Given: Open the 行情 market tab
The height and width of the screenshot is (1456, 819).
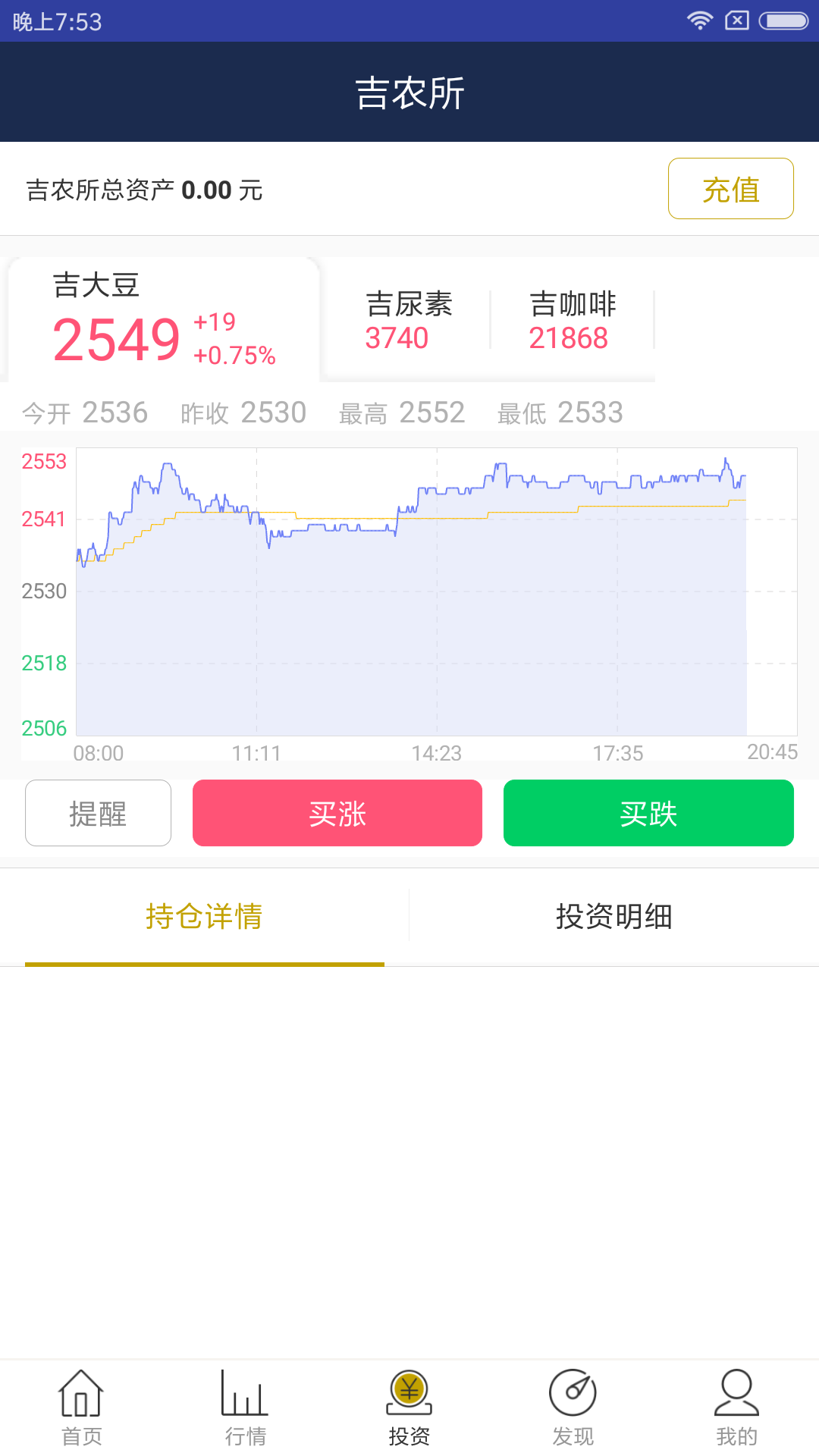Looking at the screenshot, I should (x=245, y=1407).
